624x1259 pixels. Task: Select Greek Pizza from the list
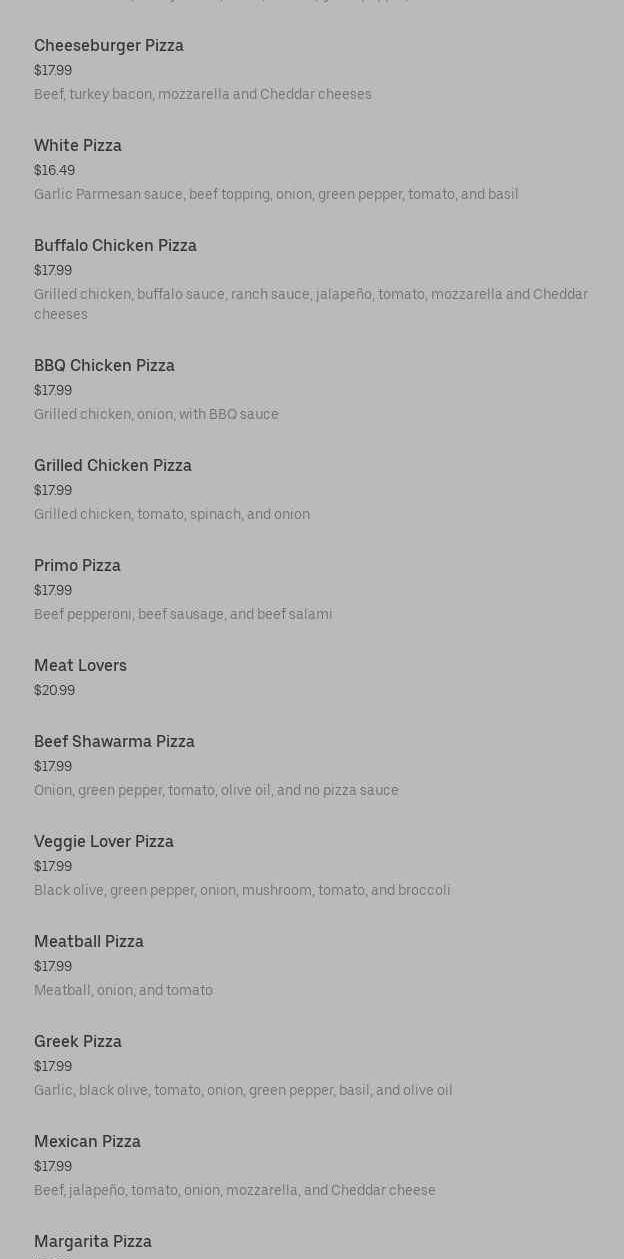pos(78,1042)
